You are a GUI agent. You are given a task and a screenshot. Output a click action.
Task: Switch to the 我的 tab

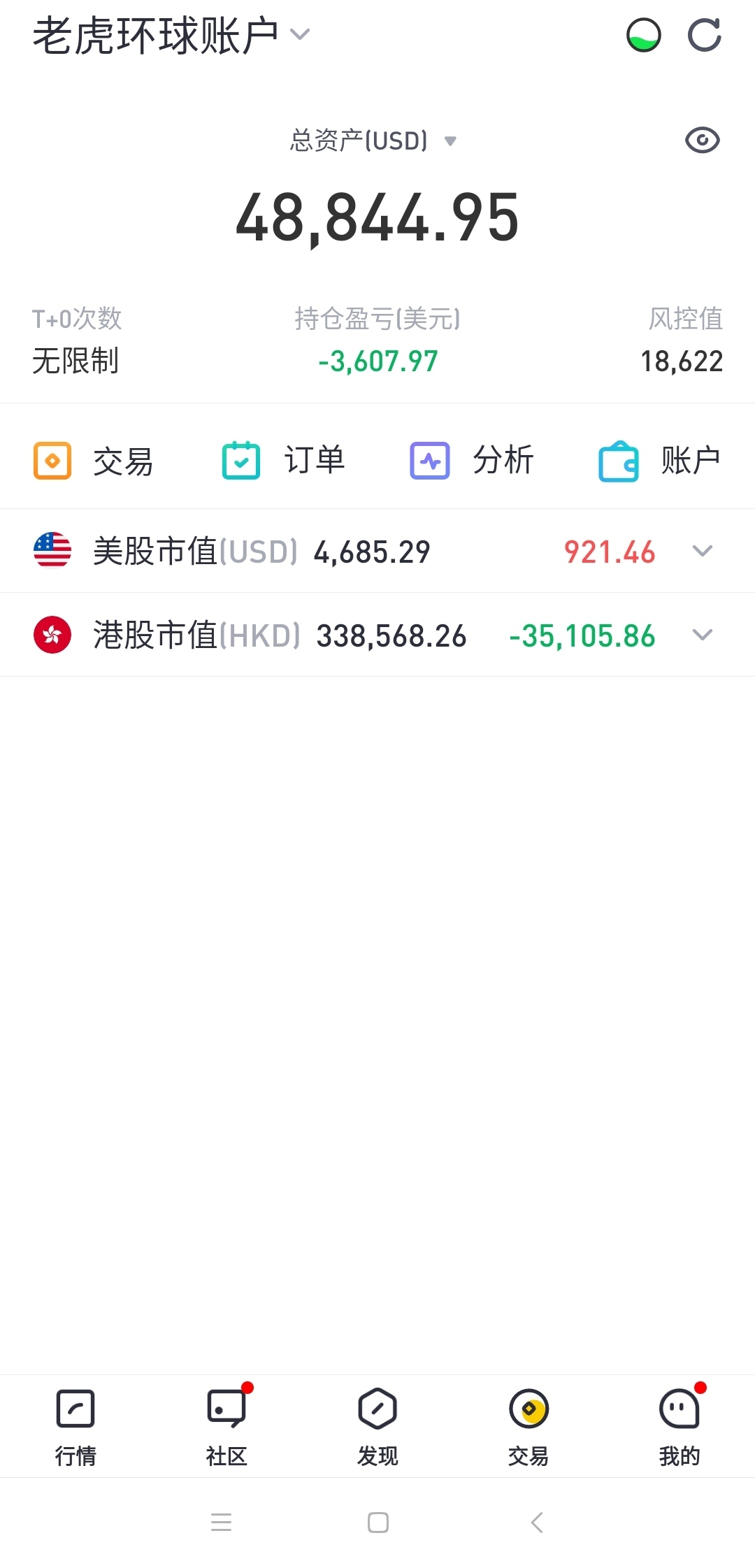point(679,1426)
